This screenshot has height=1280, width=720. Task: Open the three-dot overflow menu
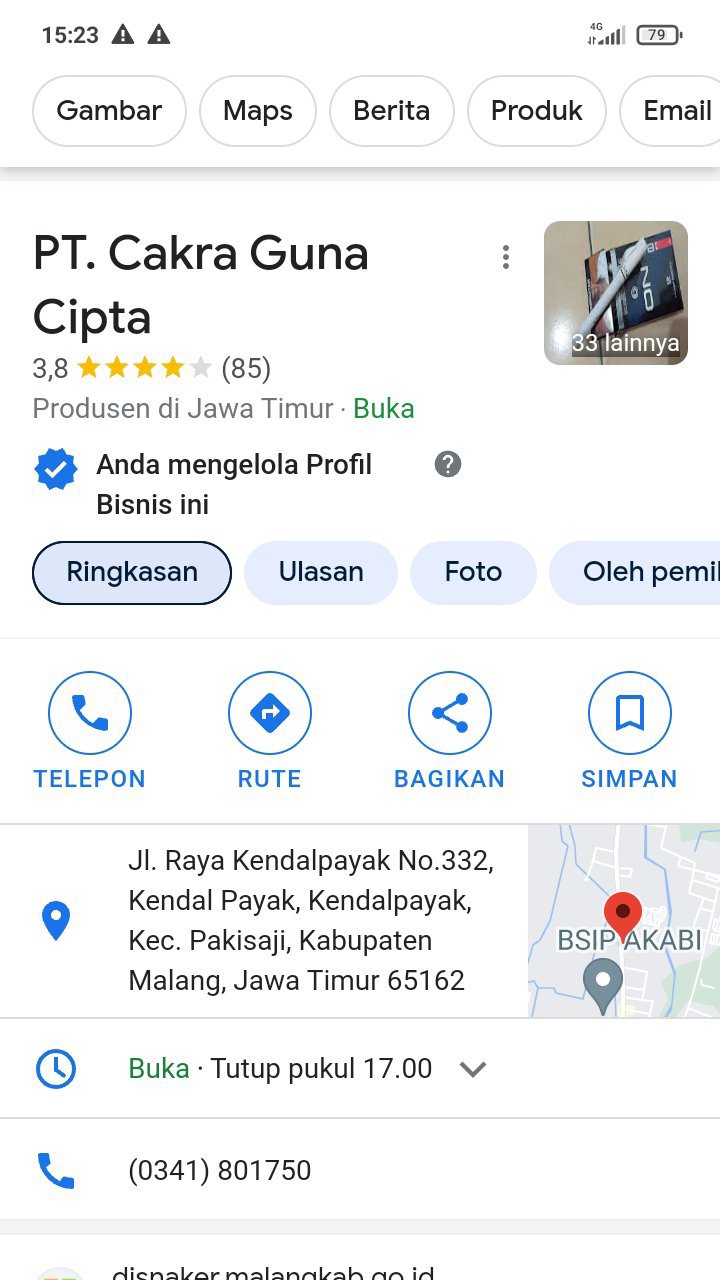point(506,257)
